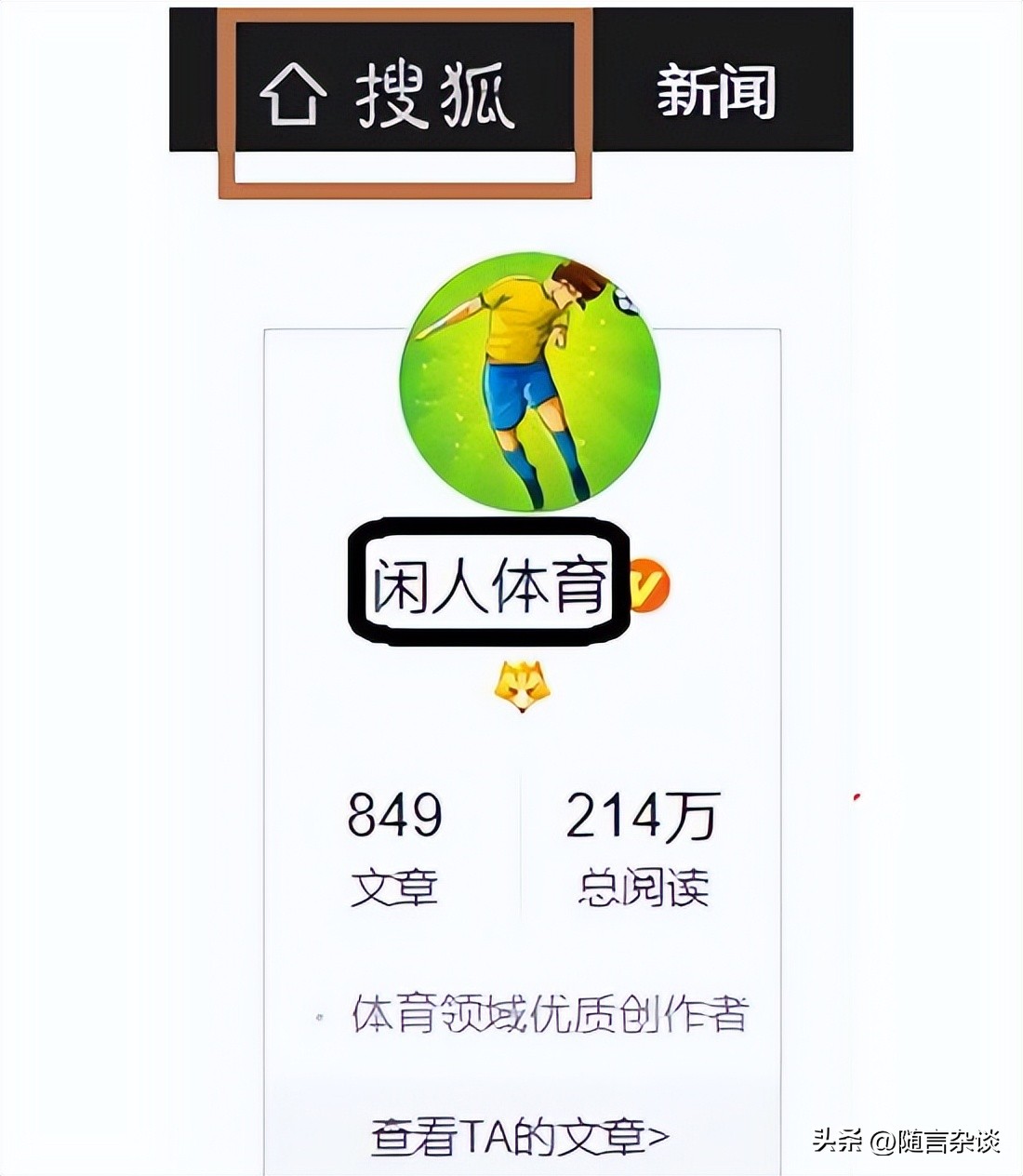
Task: Switch to the 新闻 (News) tab
Action: [716, 90]
